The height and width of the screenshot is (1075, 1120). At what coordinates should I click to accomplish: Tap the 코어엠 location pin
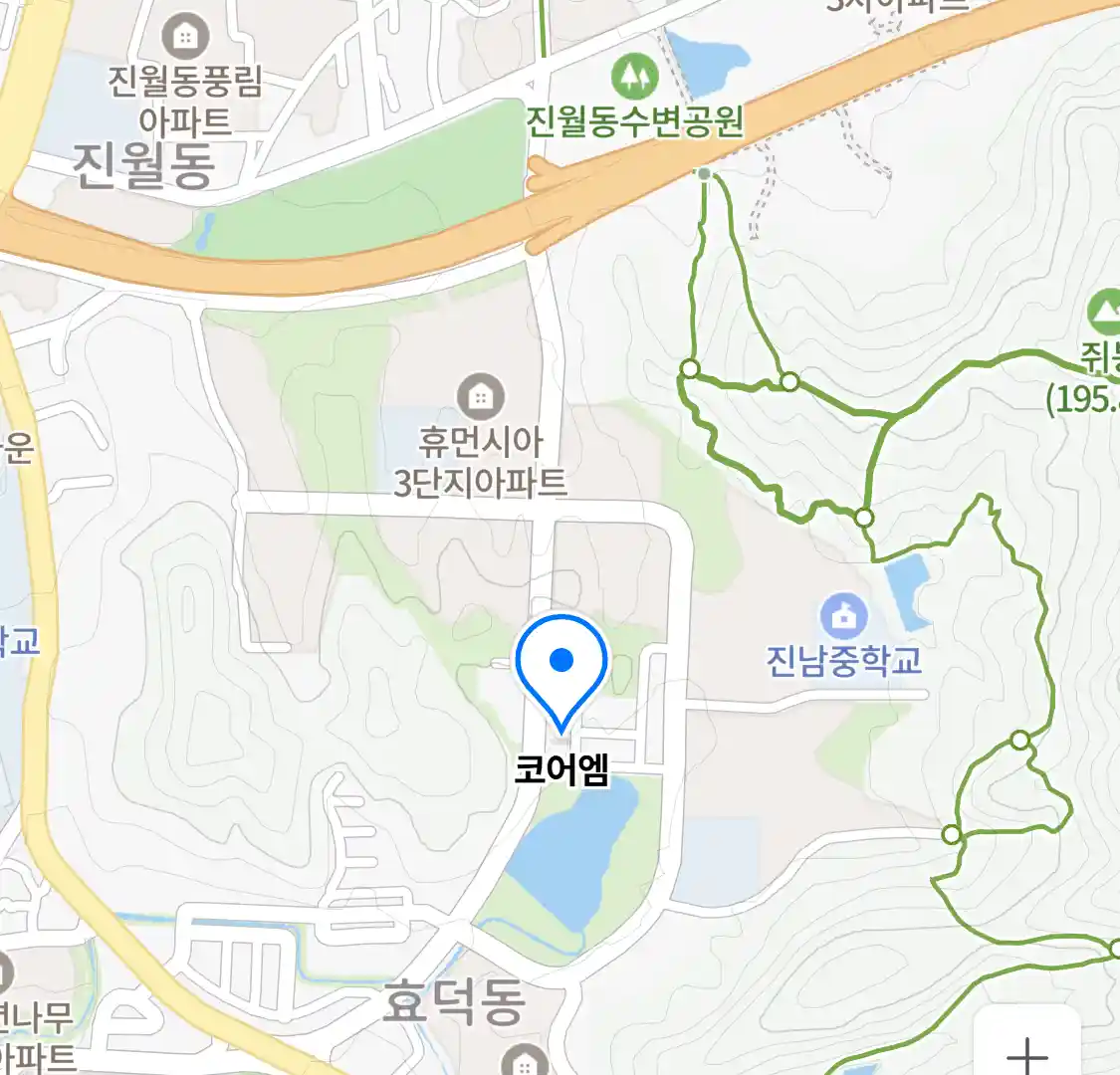tap(561, 665)
